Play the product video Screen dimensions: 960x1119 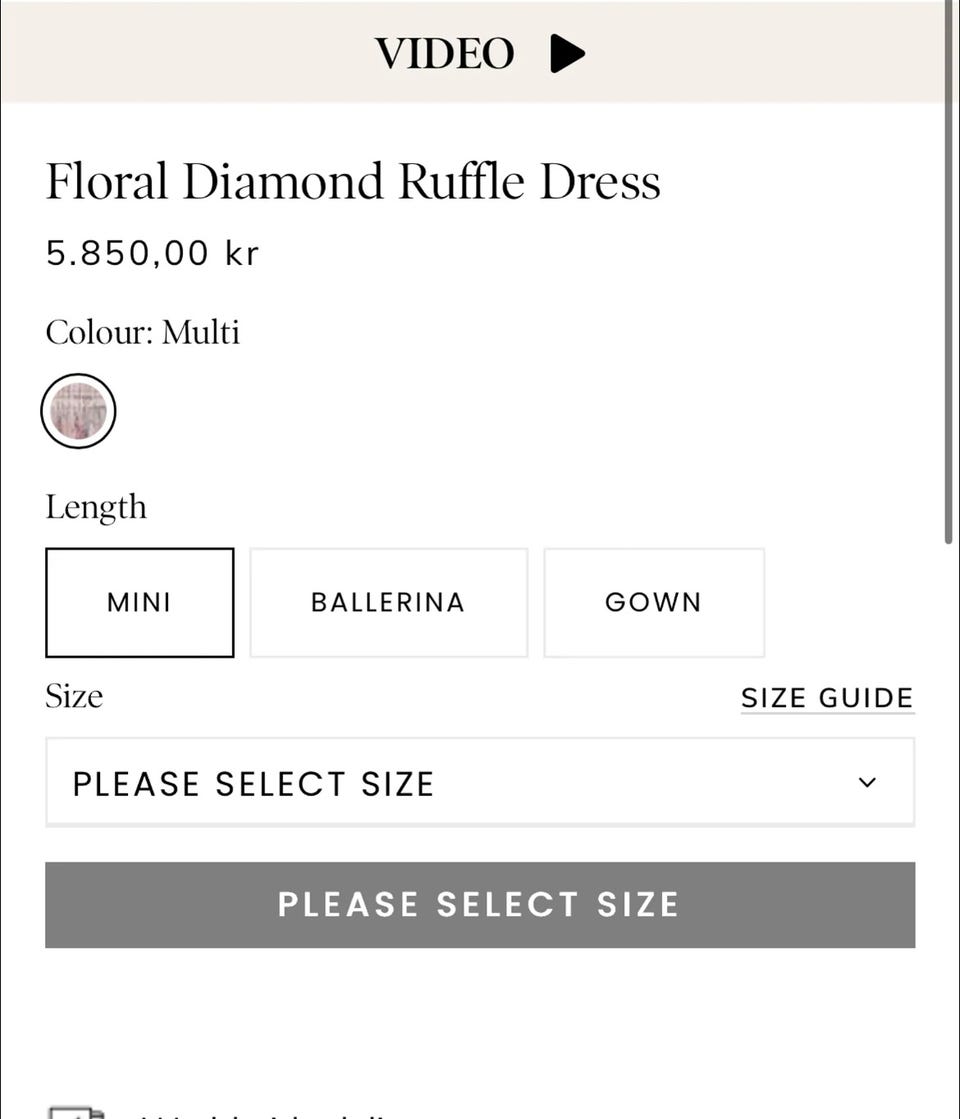click(480, 53)
